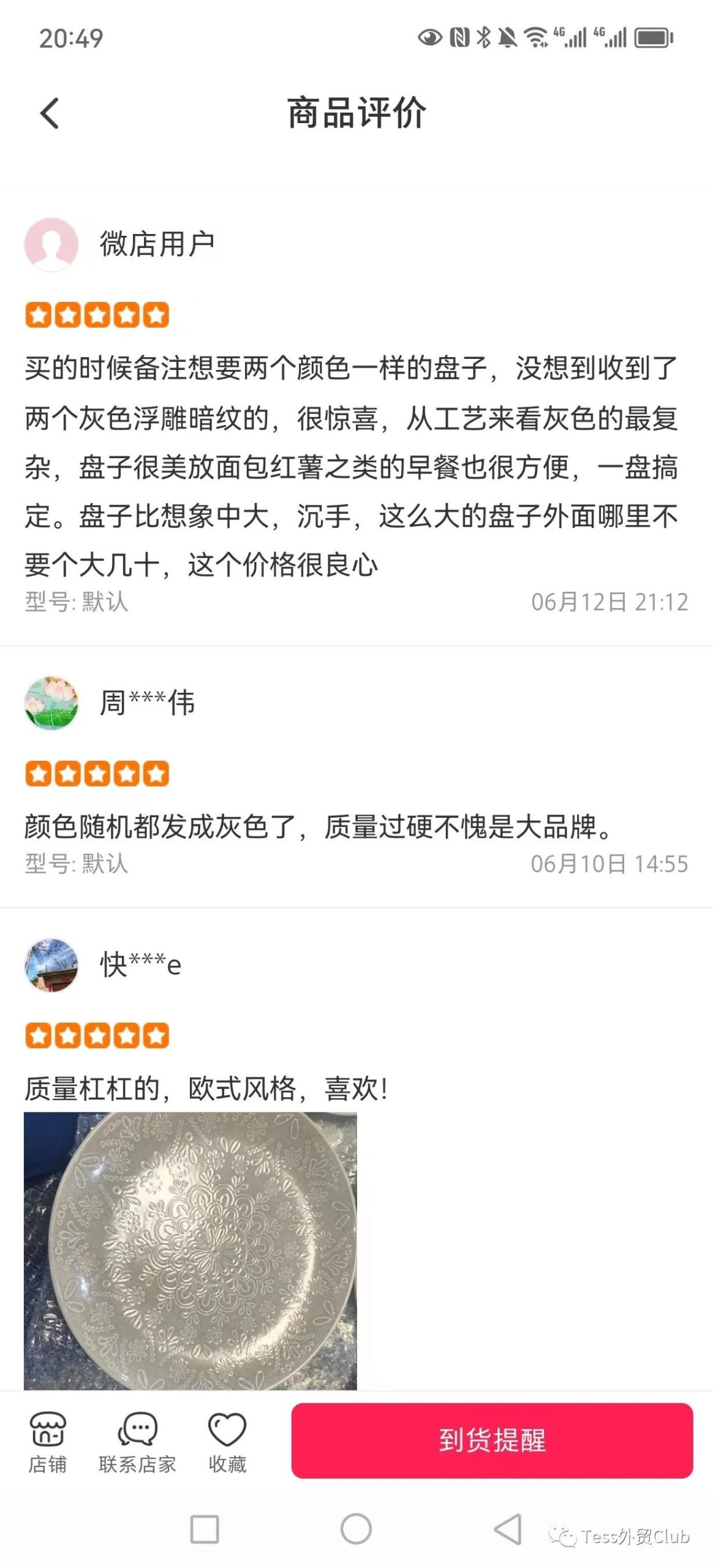Go back from the 商品评价 page

click(50, 113)
